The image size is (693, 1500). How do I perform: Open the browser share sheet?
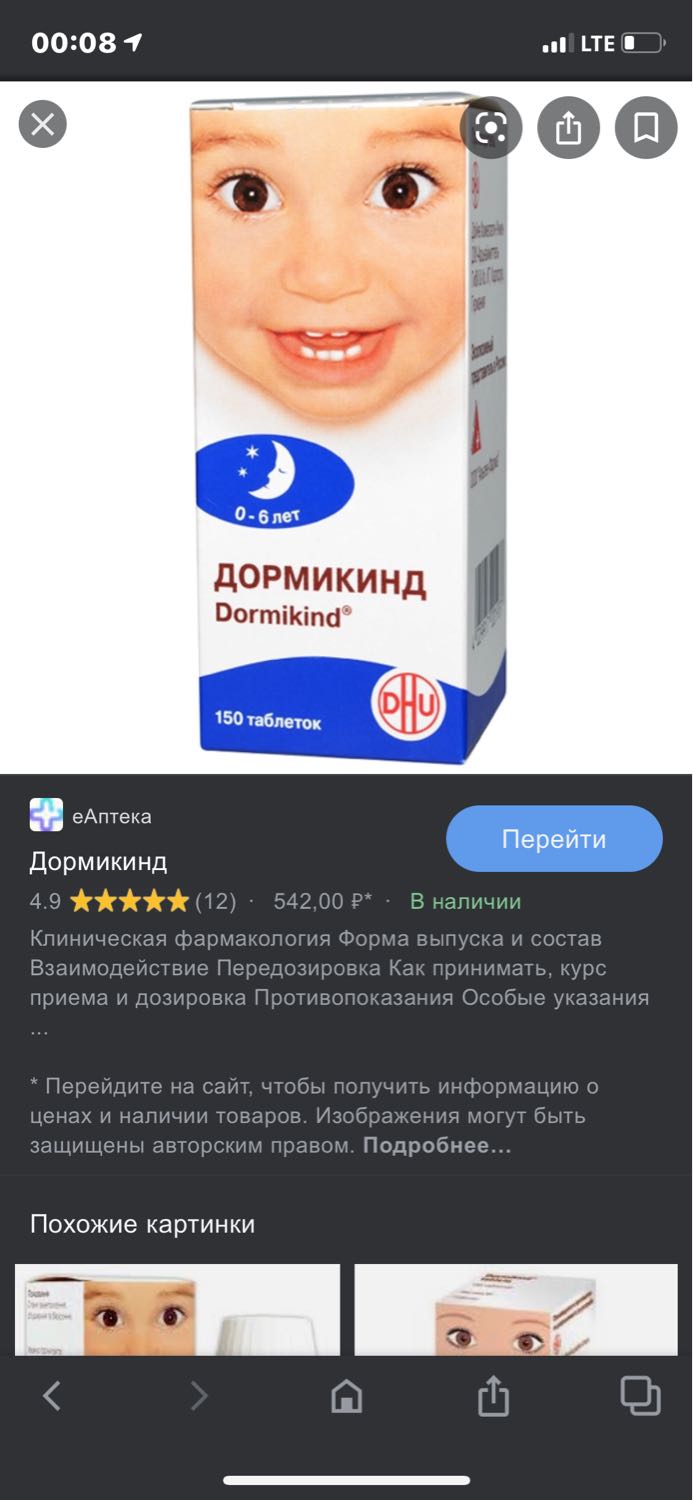[493, 1396]
